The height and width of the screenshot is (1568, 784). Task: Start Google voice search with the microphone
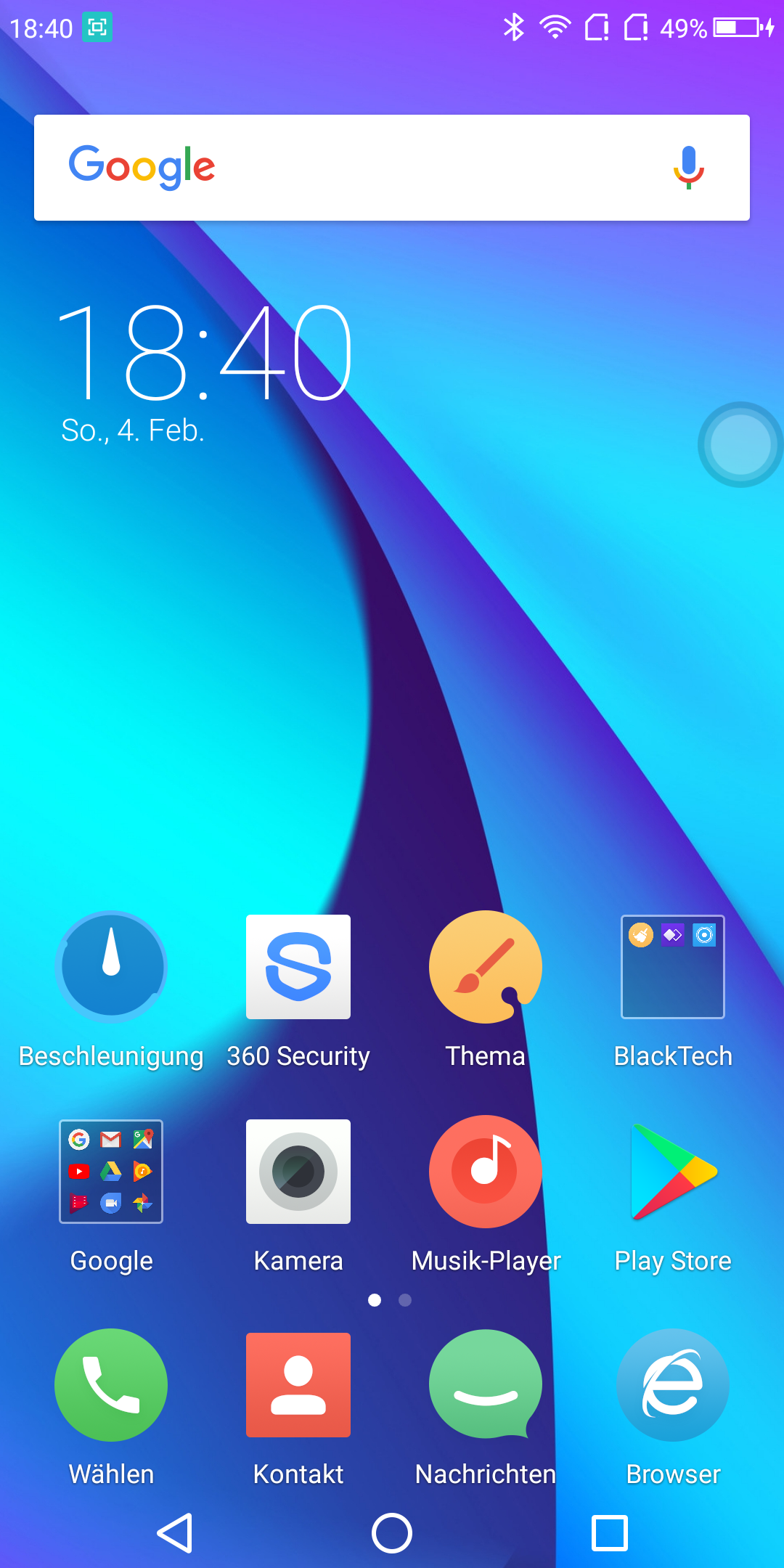[x=688, y=168]
